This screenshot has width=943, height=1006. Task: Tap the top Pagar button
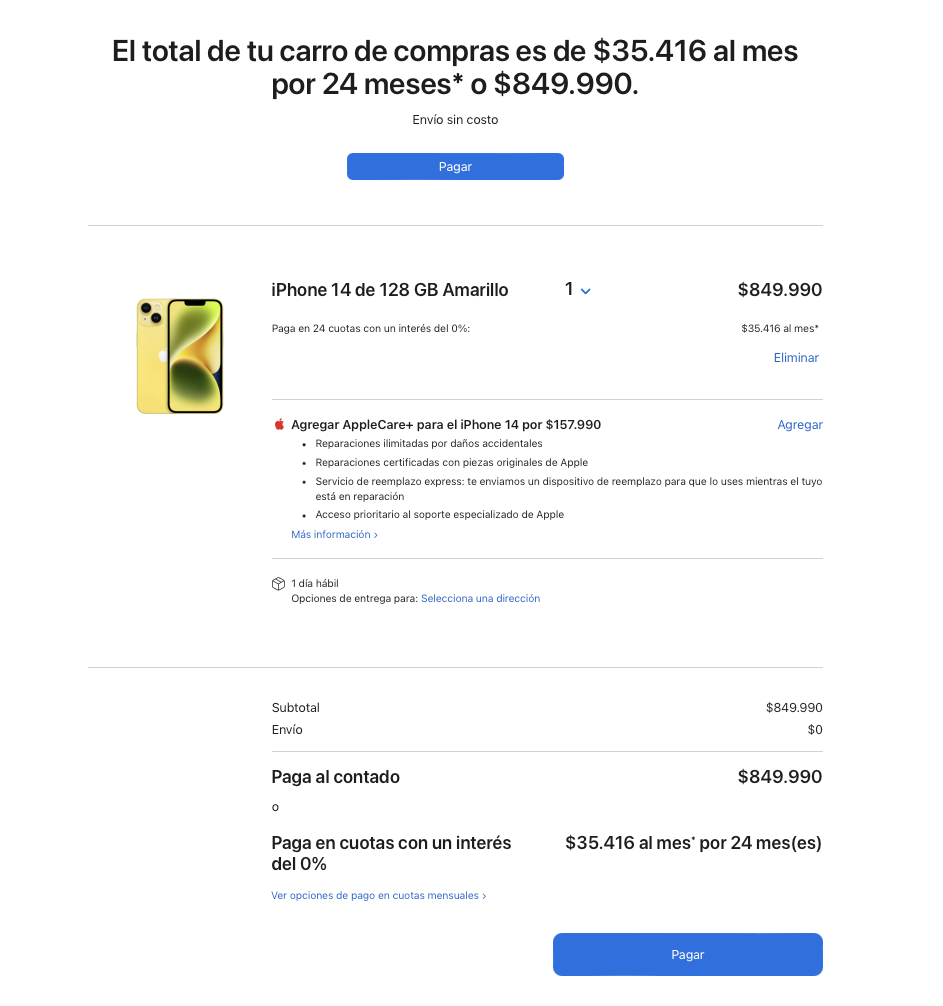click(455, 167)
